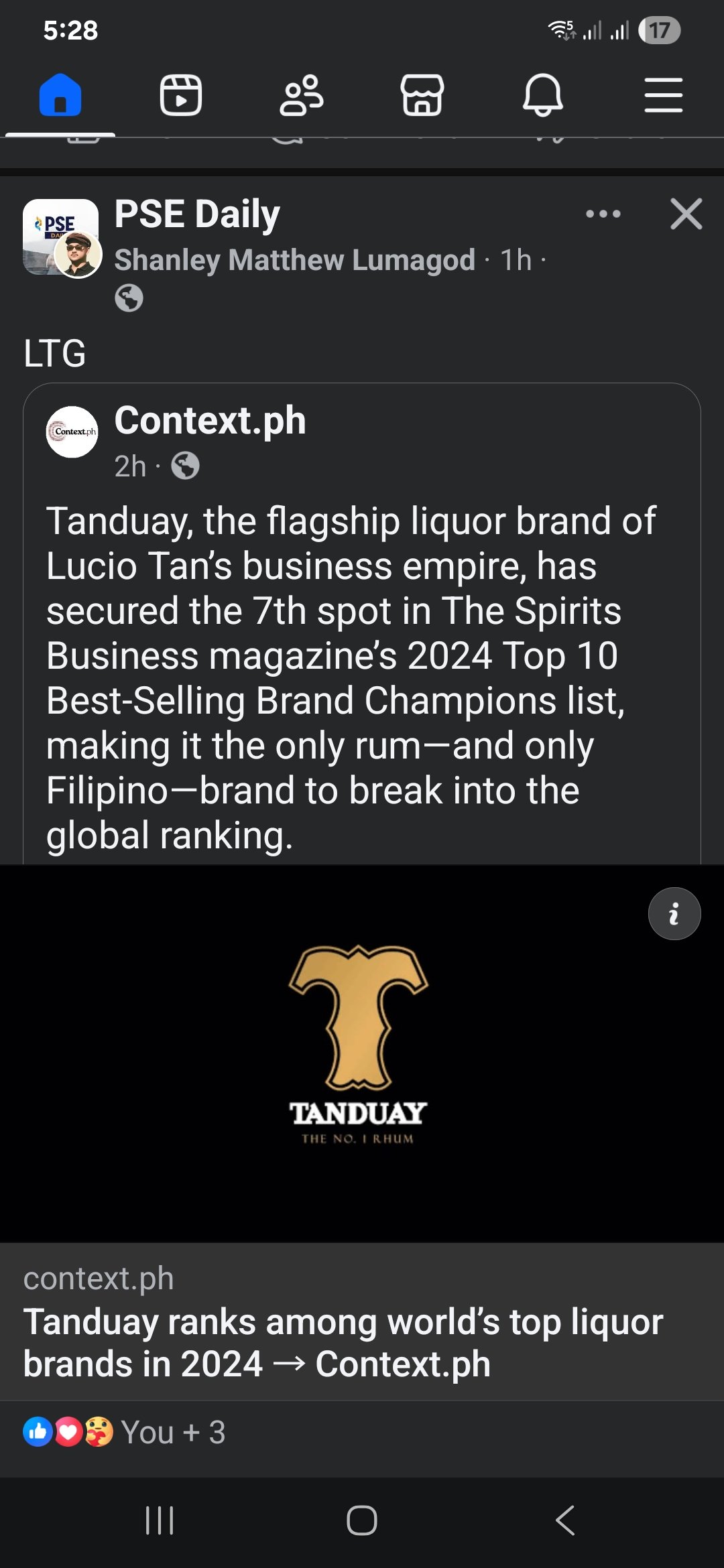Go to the Friends tab

[302, 94]
